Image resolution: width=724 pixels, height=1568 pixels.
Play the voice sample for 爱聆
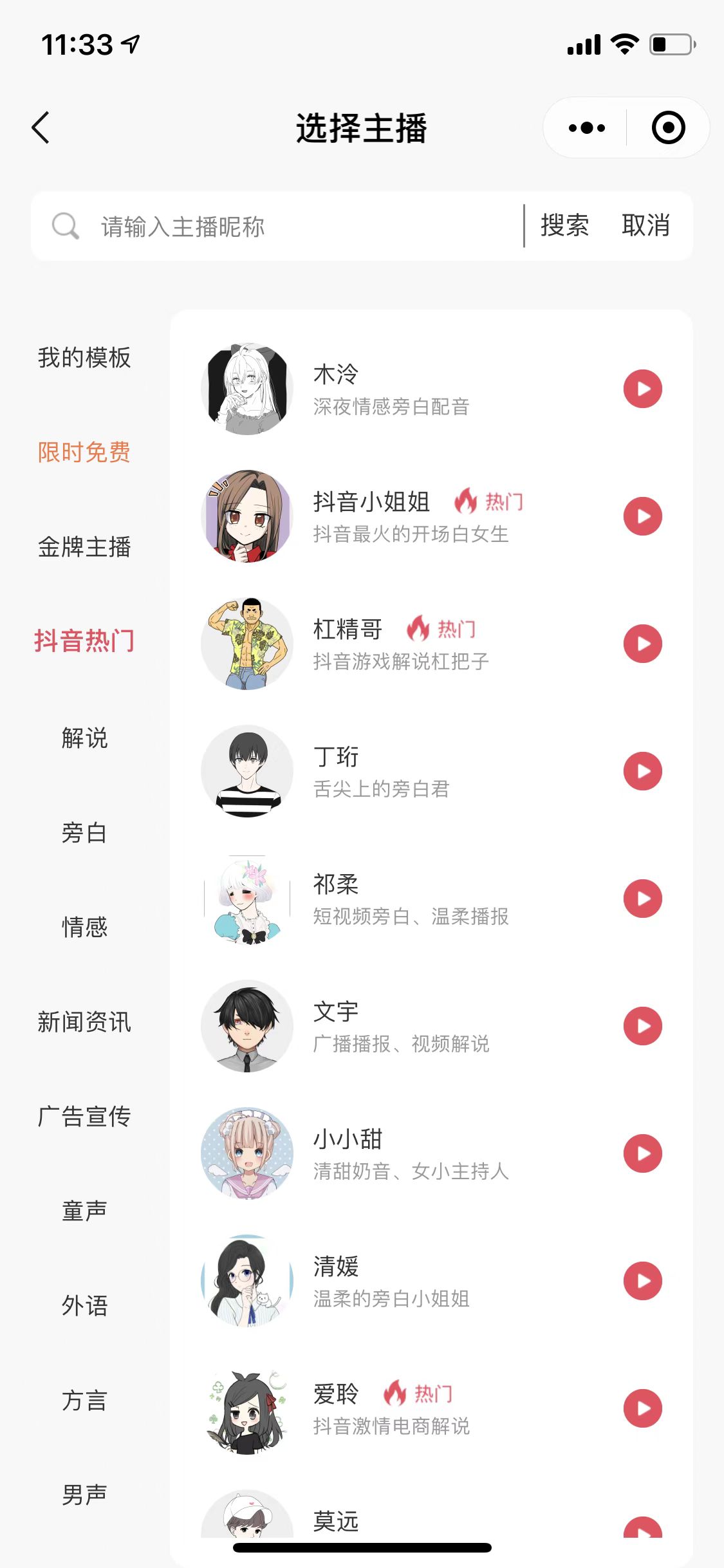coord(642,1408)
